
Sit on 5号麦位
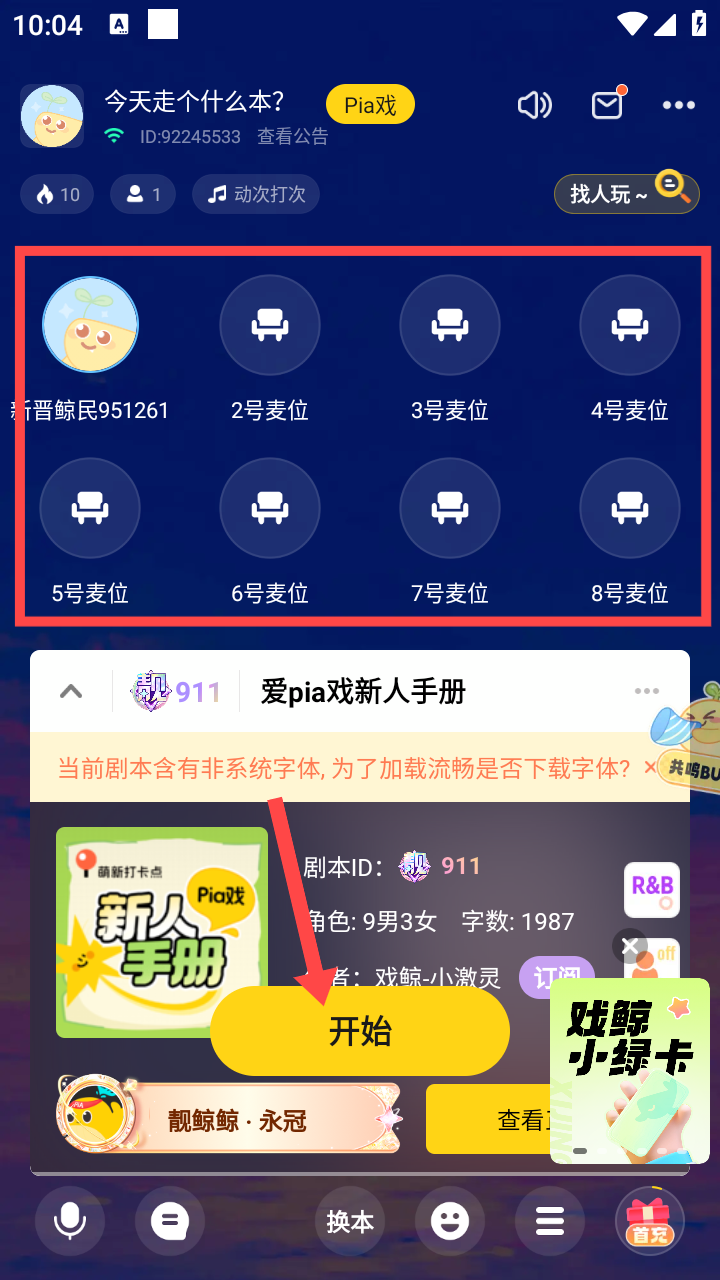[x=90, y=509]
